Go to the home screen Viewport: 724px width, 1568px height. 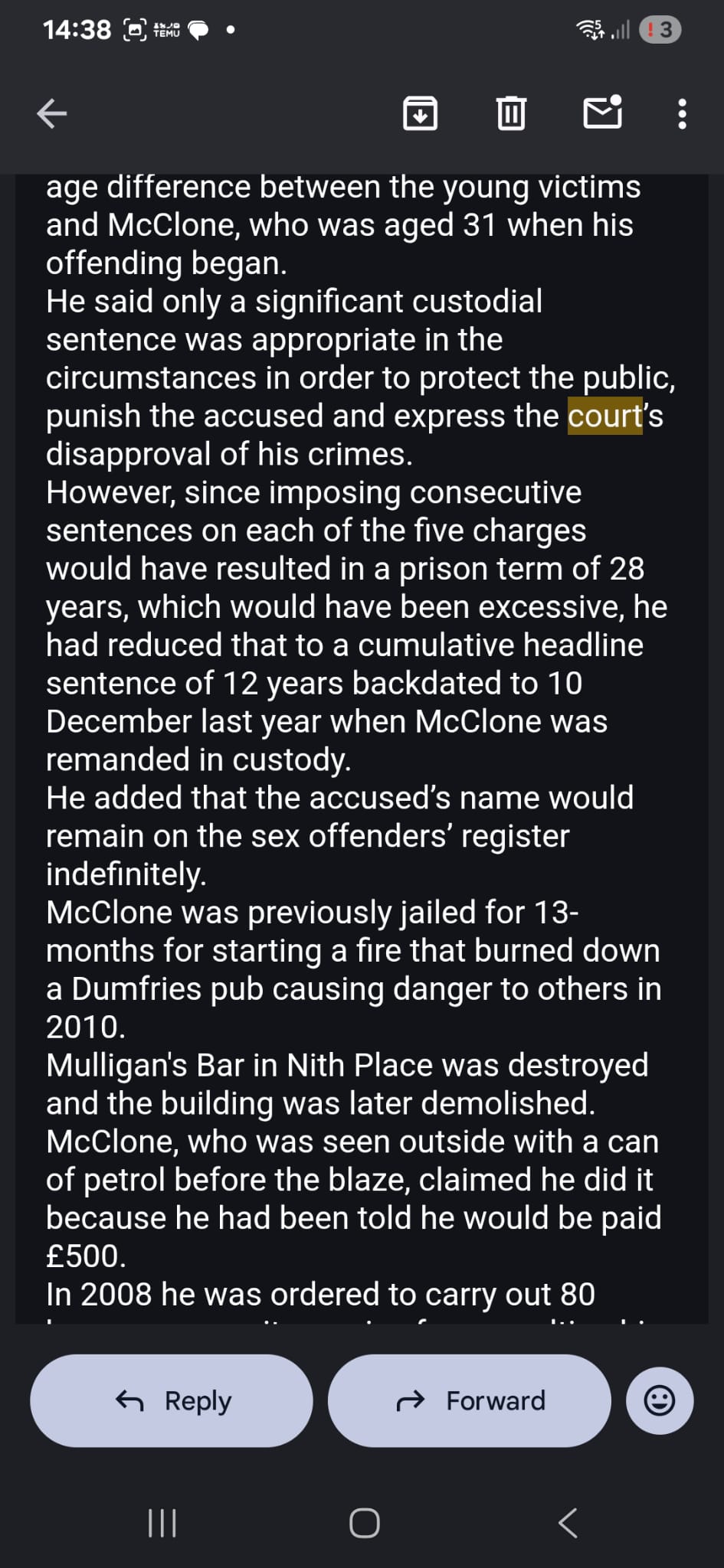(364, 1523)
